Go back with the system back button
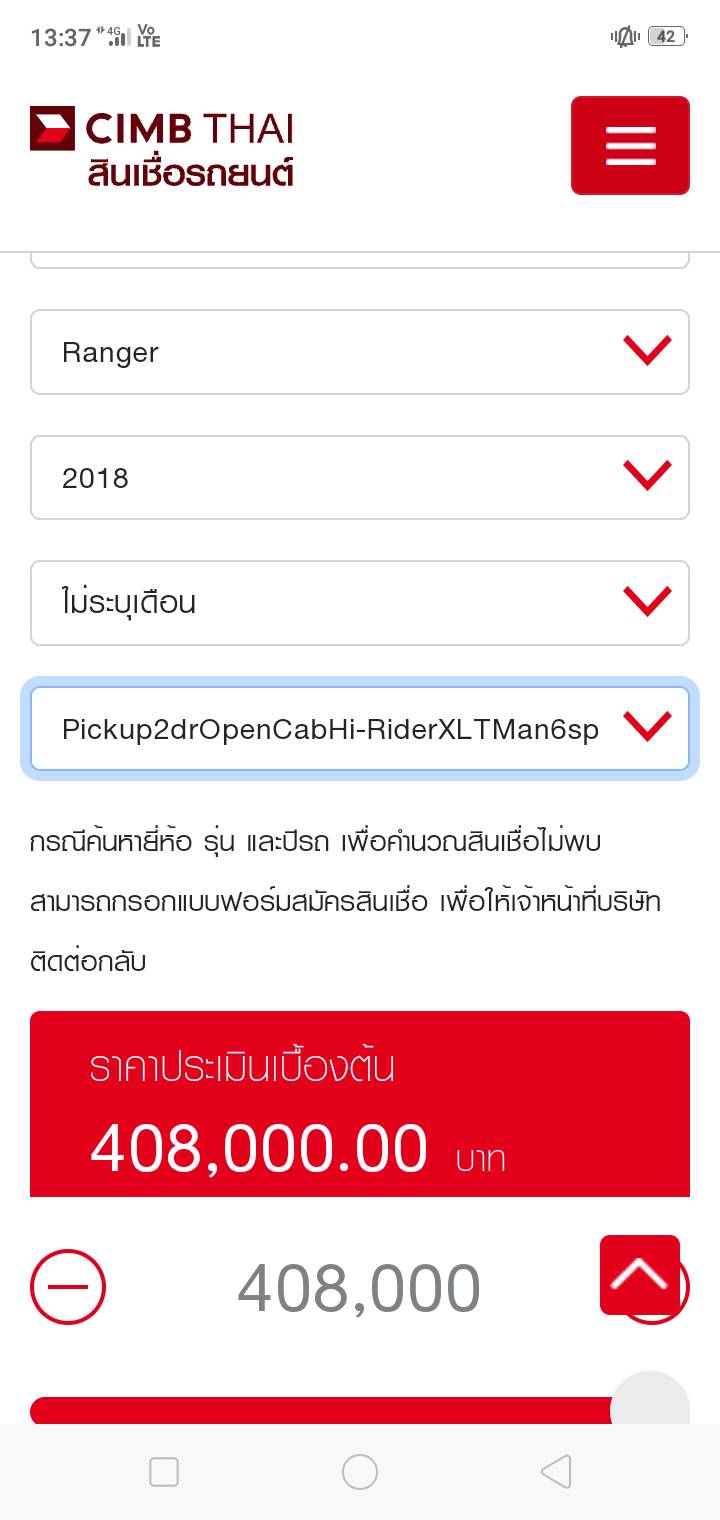 (556, 1472)
